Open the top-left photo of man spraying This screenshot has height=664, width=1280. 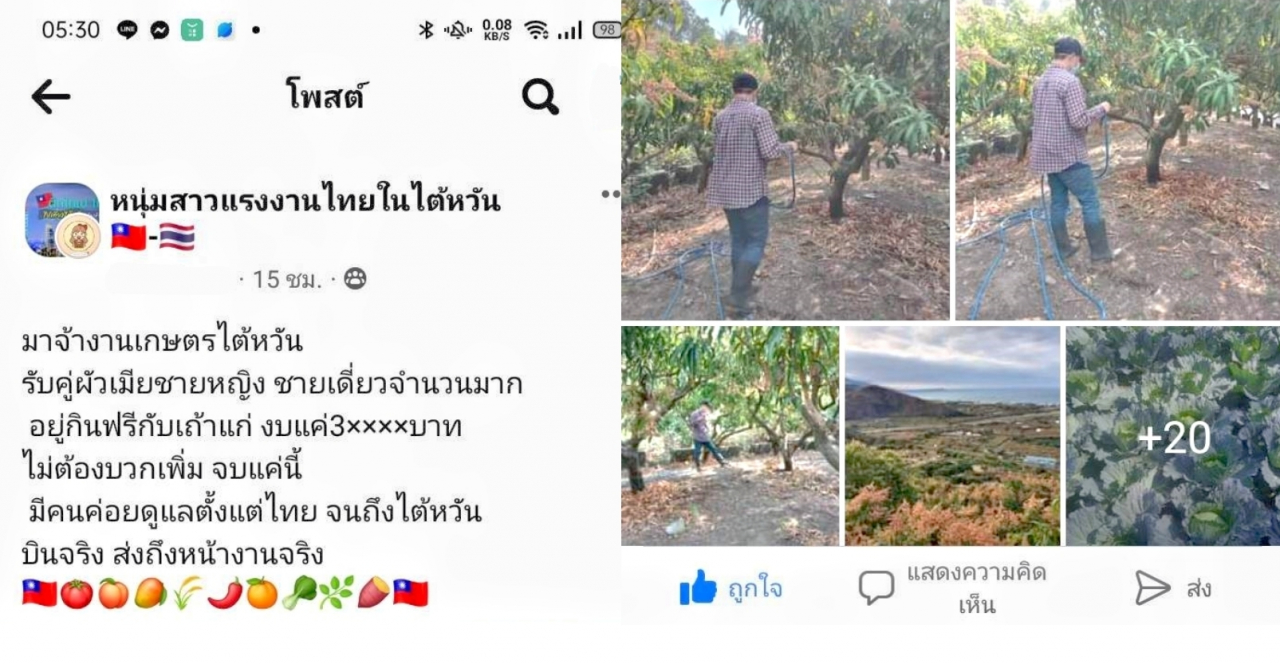(785, 160)
